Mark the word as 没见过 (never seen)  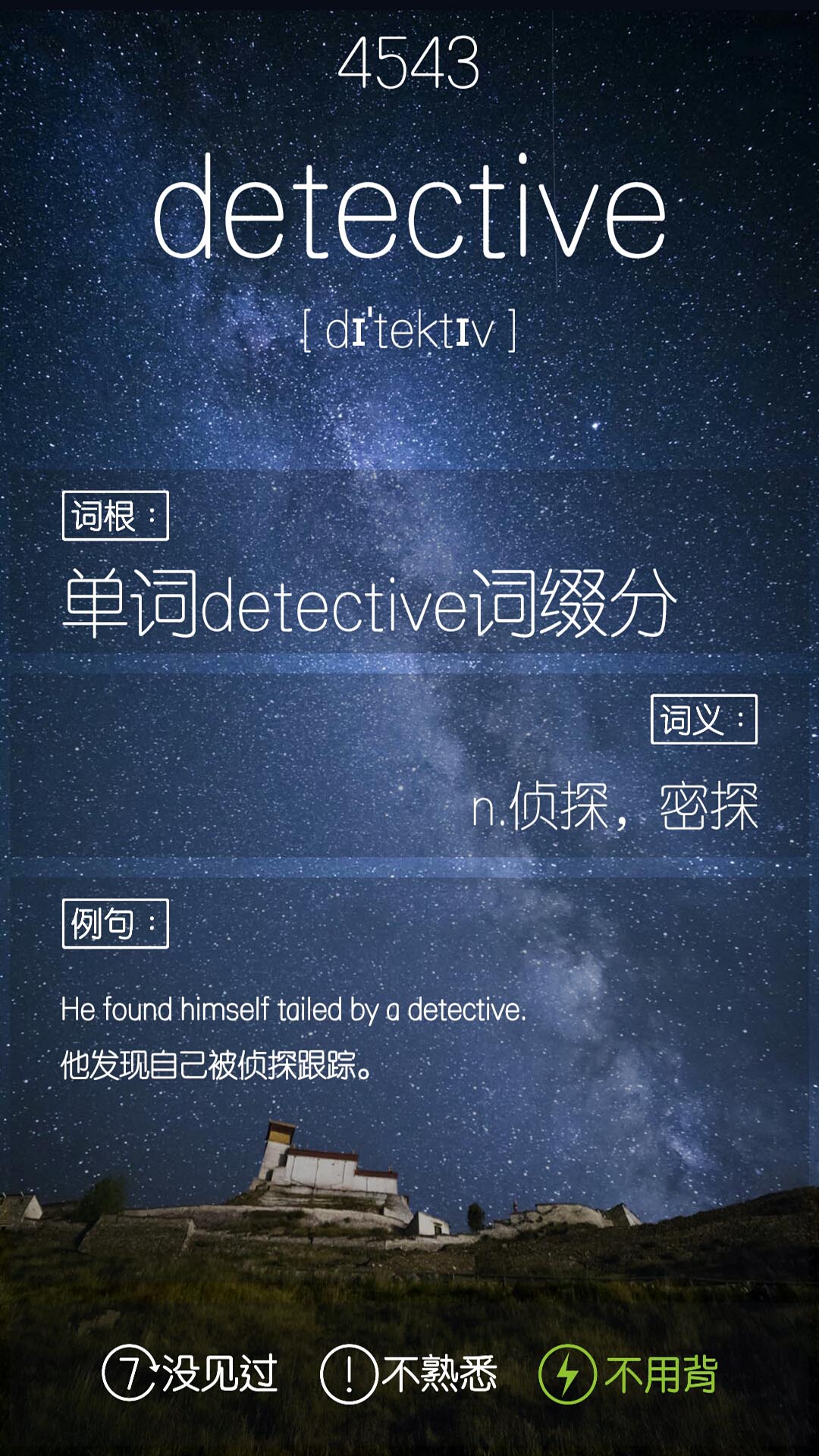190,1373
